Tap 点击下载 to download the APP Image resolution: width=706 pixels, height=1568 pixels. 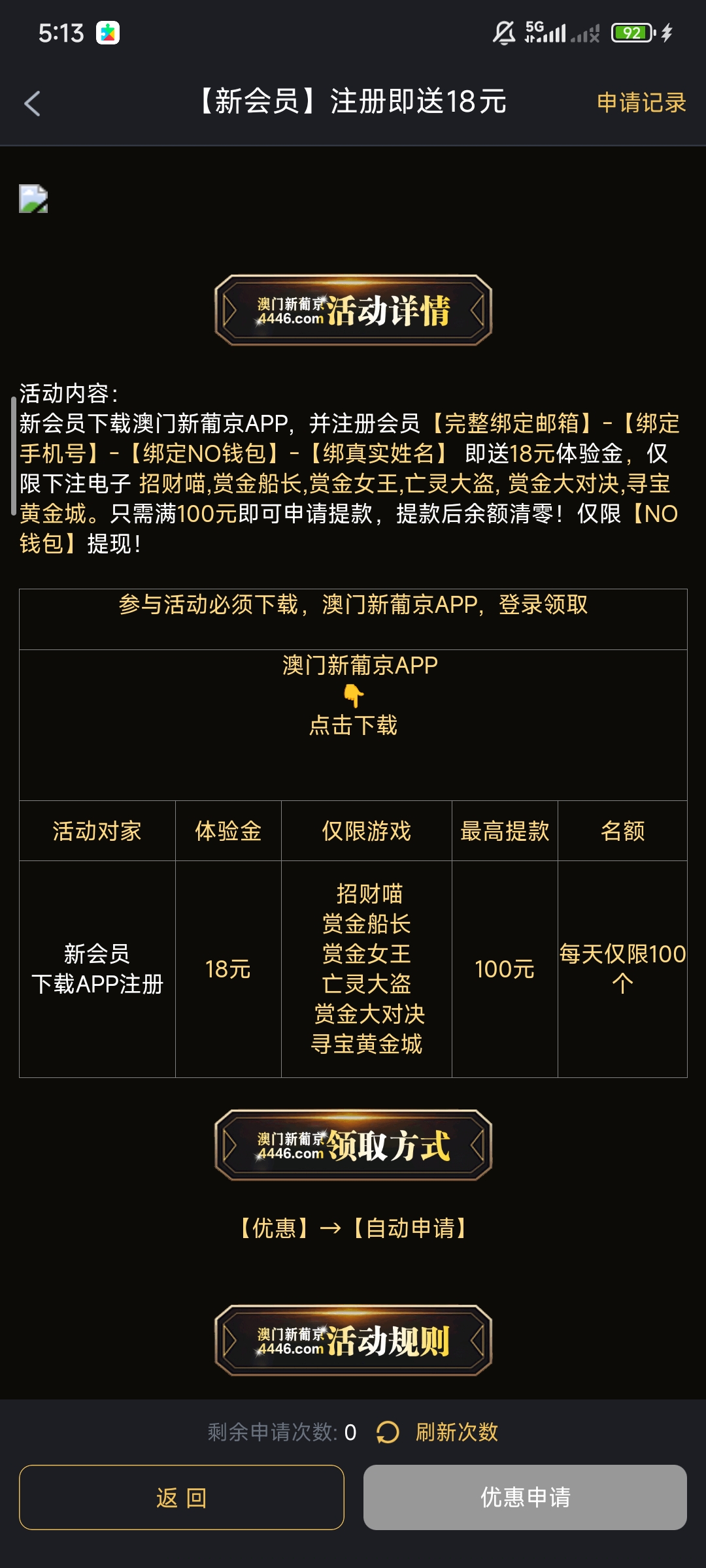[x=353, y=725]
